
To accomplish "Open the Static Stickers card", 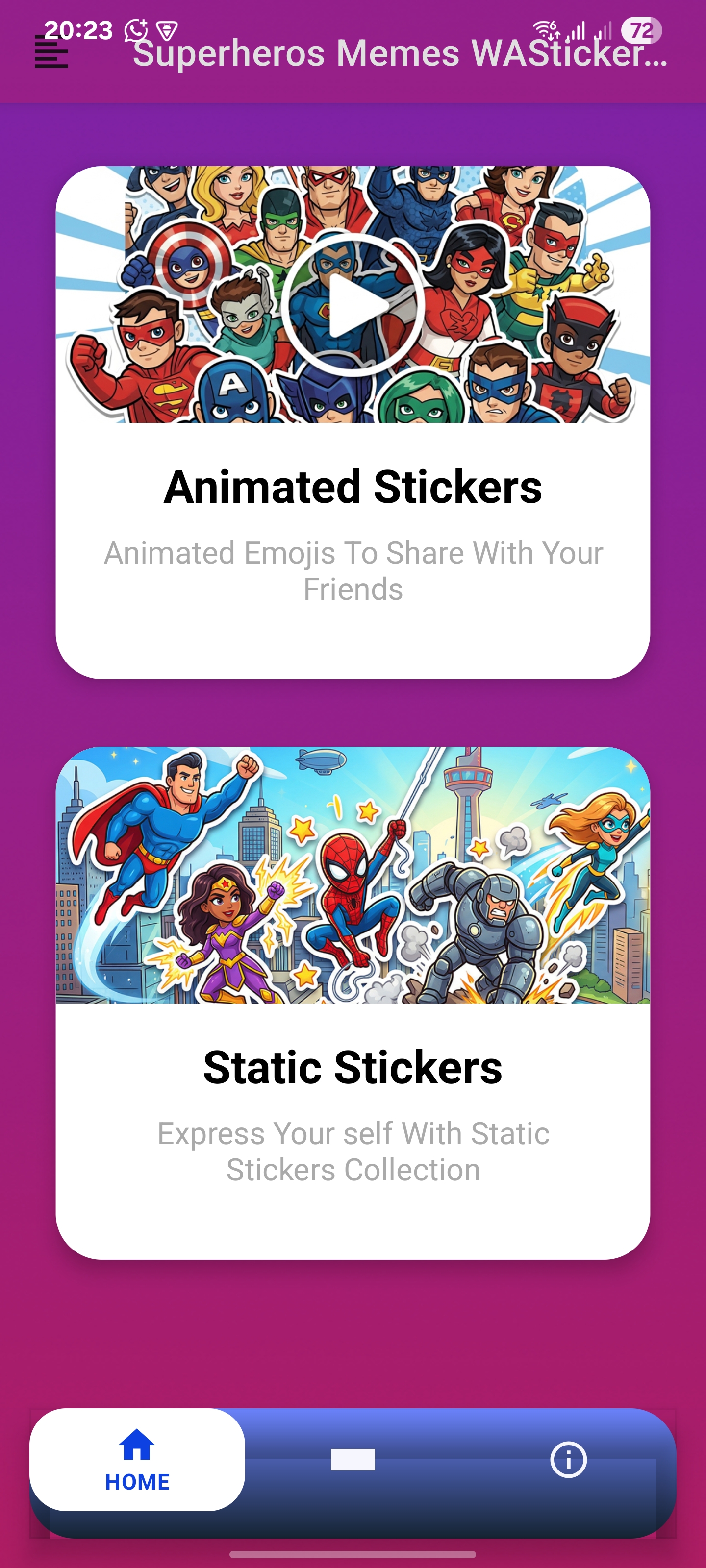I will coord(353,1003).
